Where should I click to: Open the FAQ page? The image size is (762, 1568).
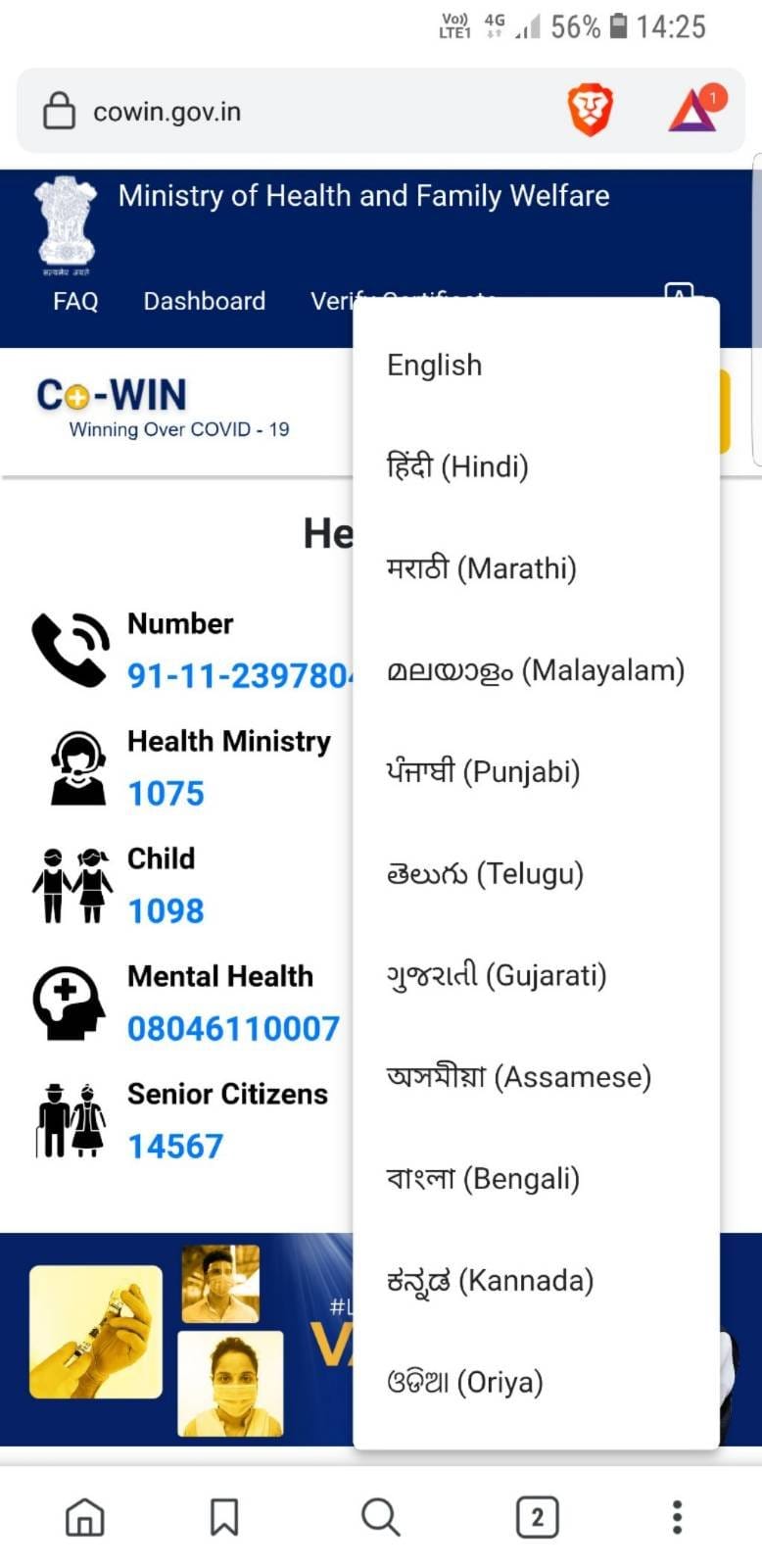click(75, 301)
